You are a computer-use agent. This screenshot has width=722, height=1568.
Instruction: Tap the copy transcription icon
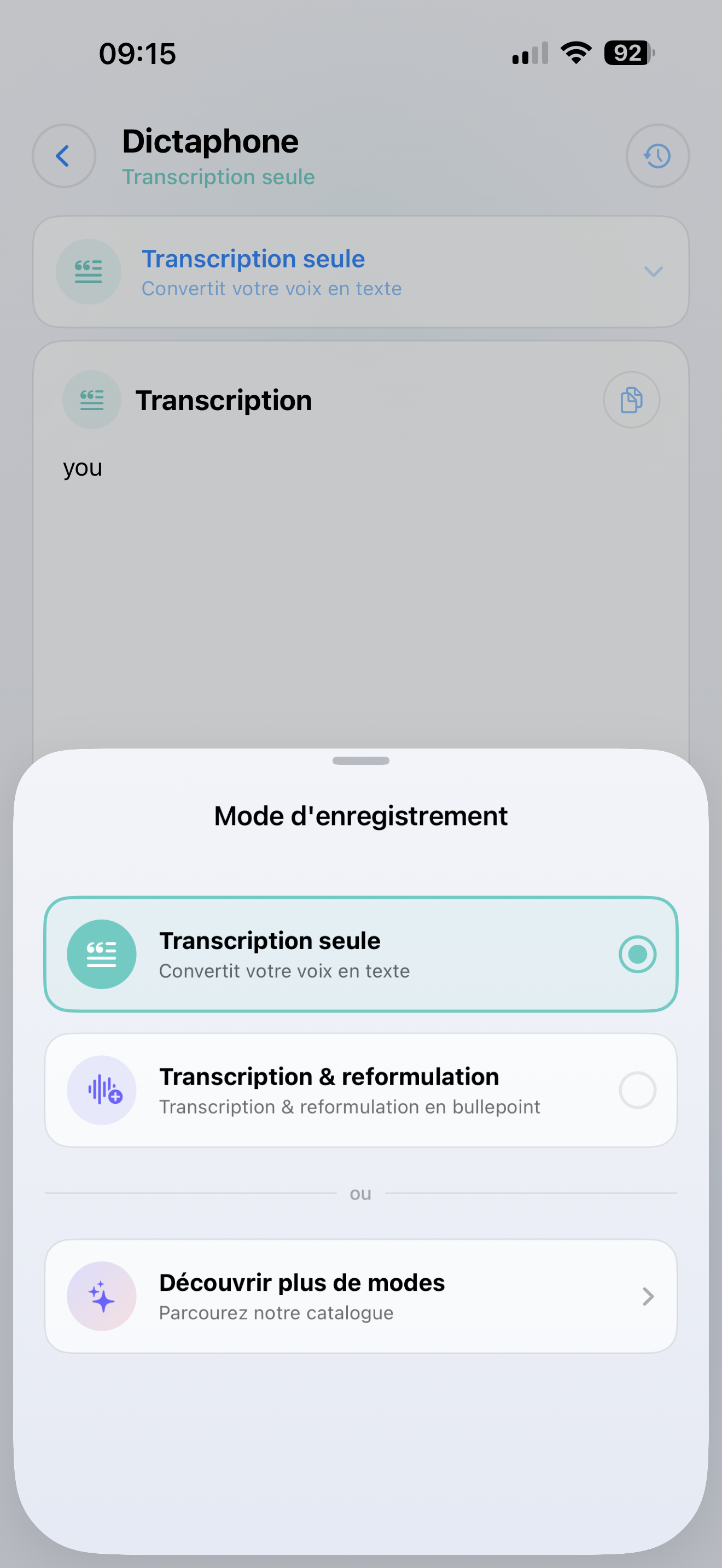tap(631, 400)
